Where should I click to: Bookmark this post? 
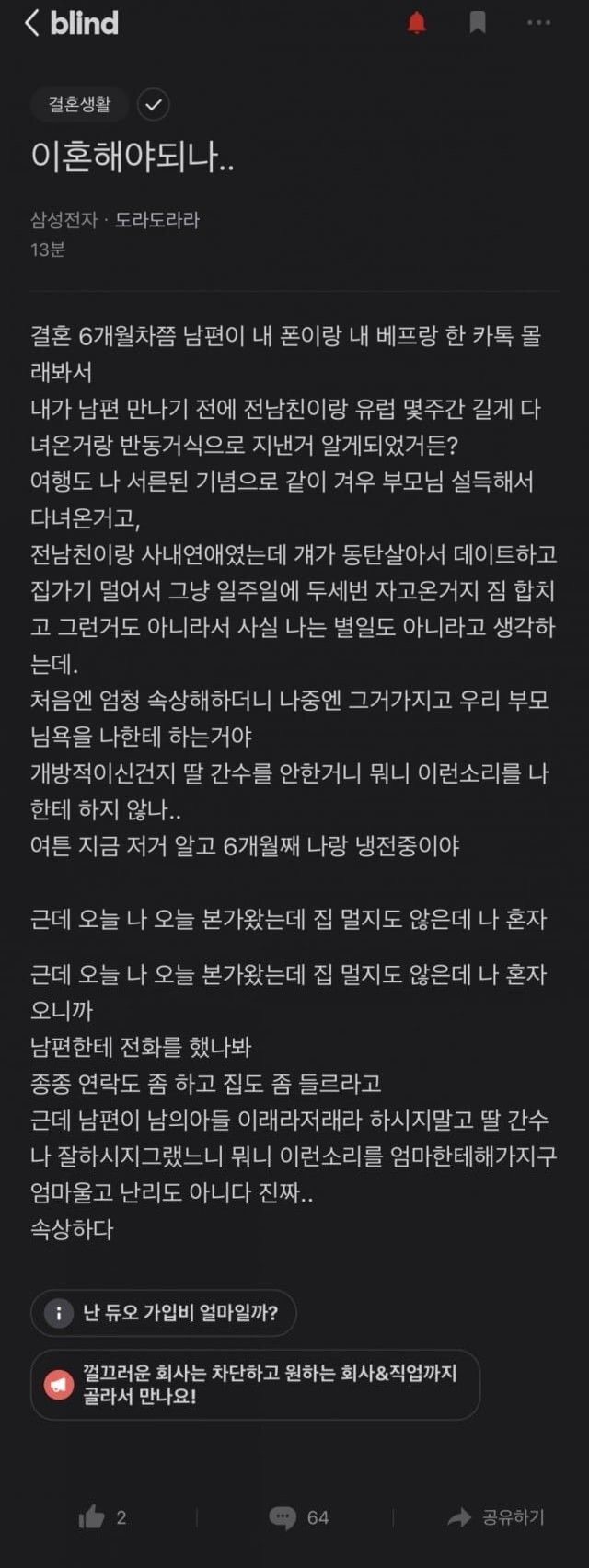pyautogui.click(x=478, y=23)
